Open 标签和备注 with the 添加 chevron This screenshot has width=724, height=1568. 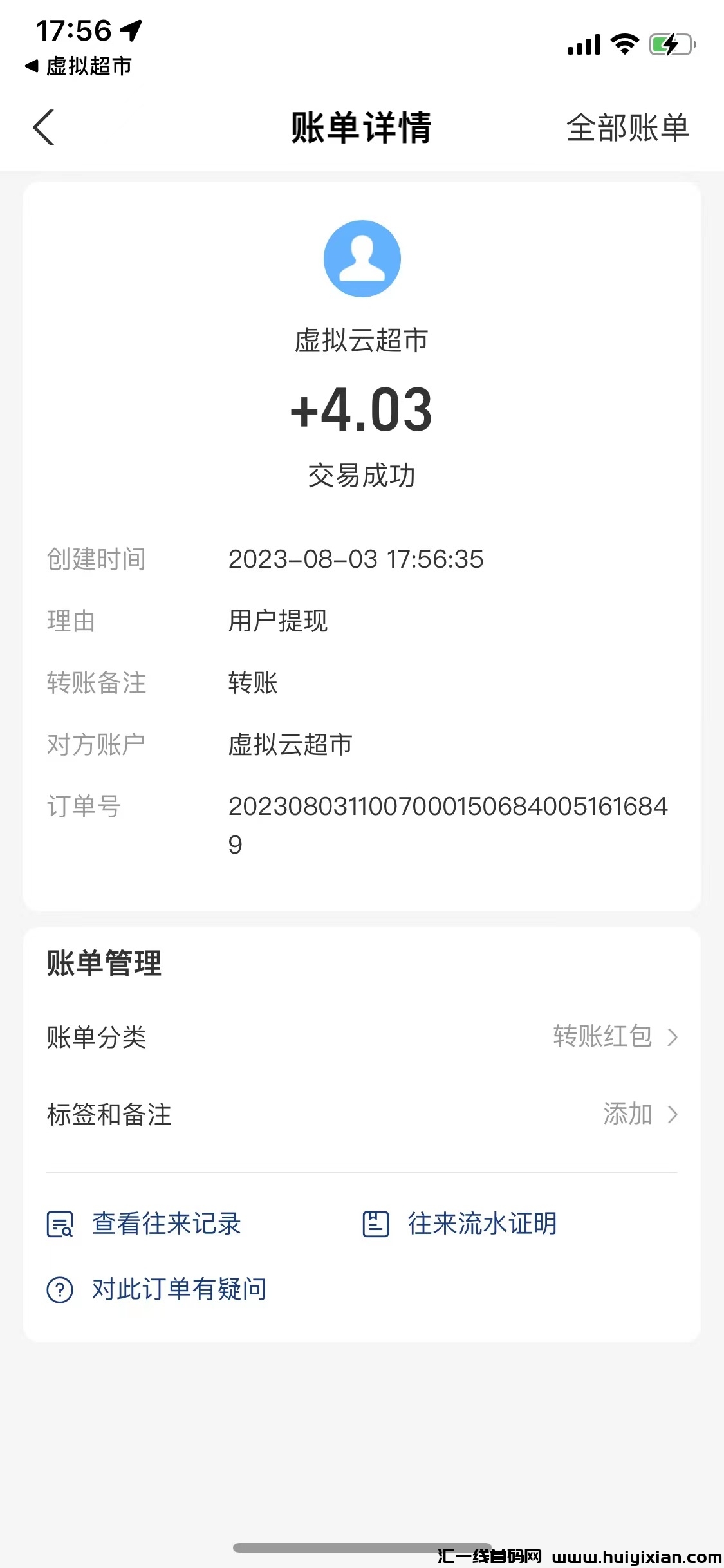(x=673, y=1115)
